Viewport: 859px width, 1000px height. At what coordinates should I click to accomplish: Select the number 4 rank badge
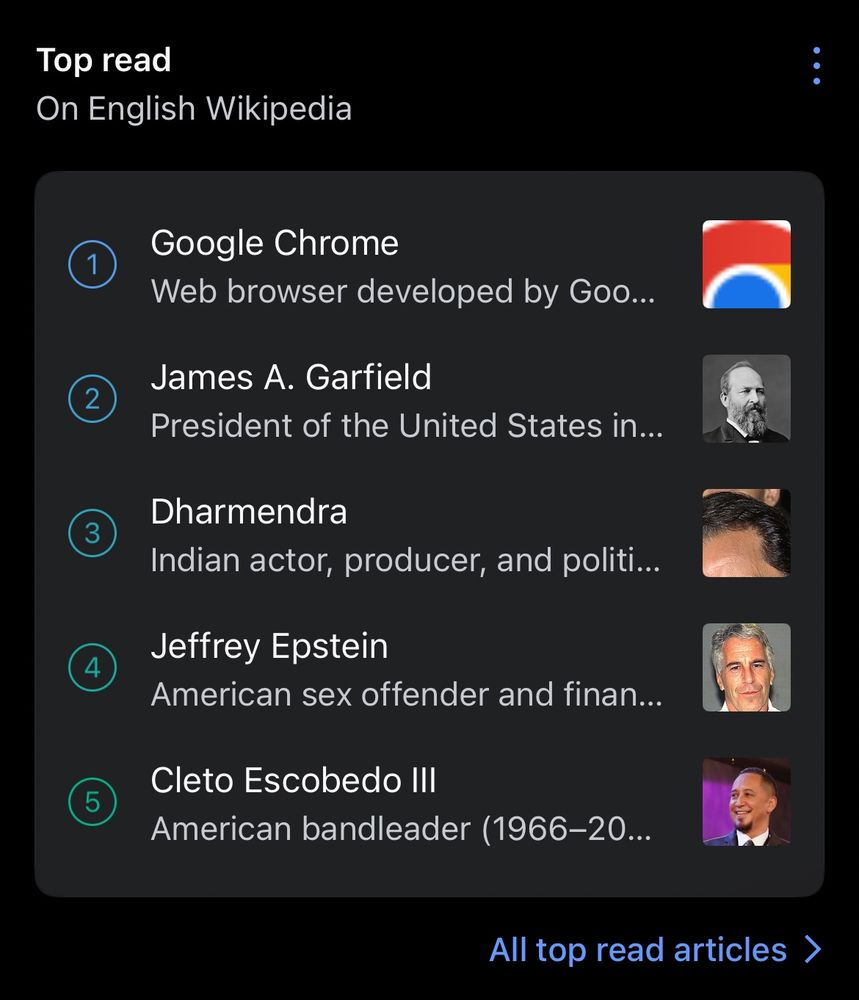point(92,667)
